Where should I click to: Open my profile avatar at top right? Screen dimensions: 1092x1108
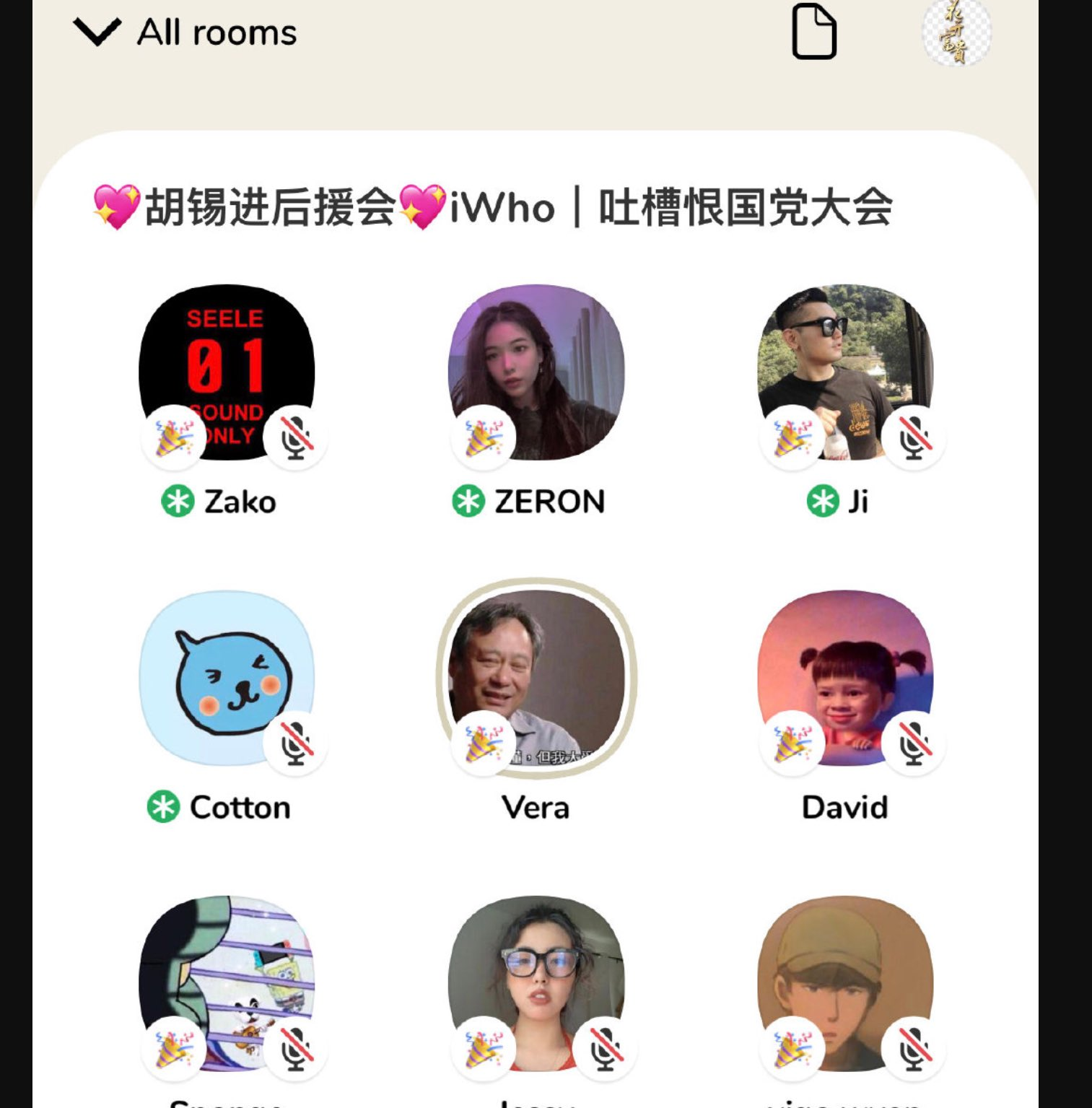pos(956,32)
